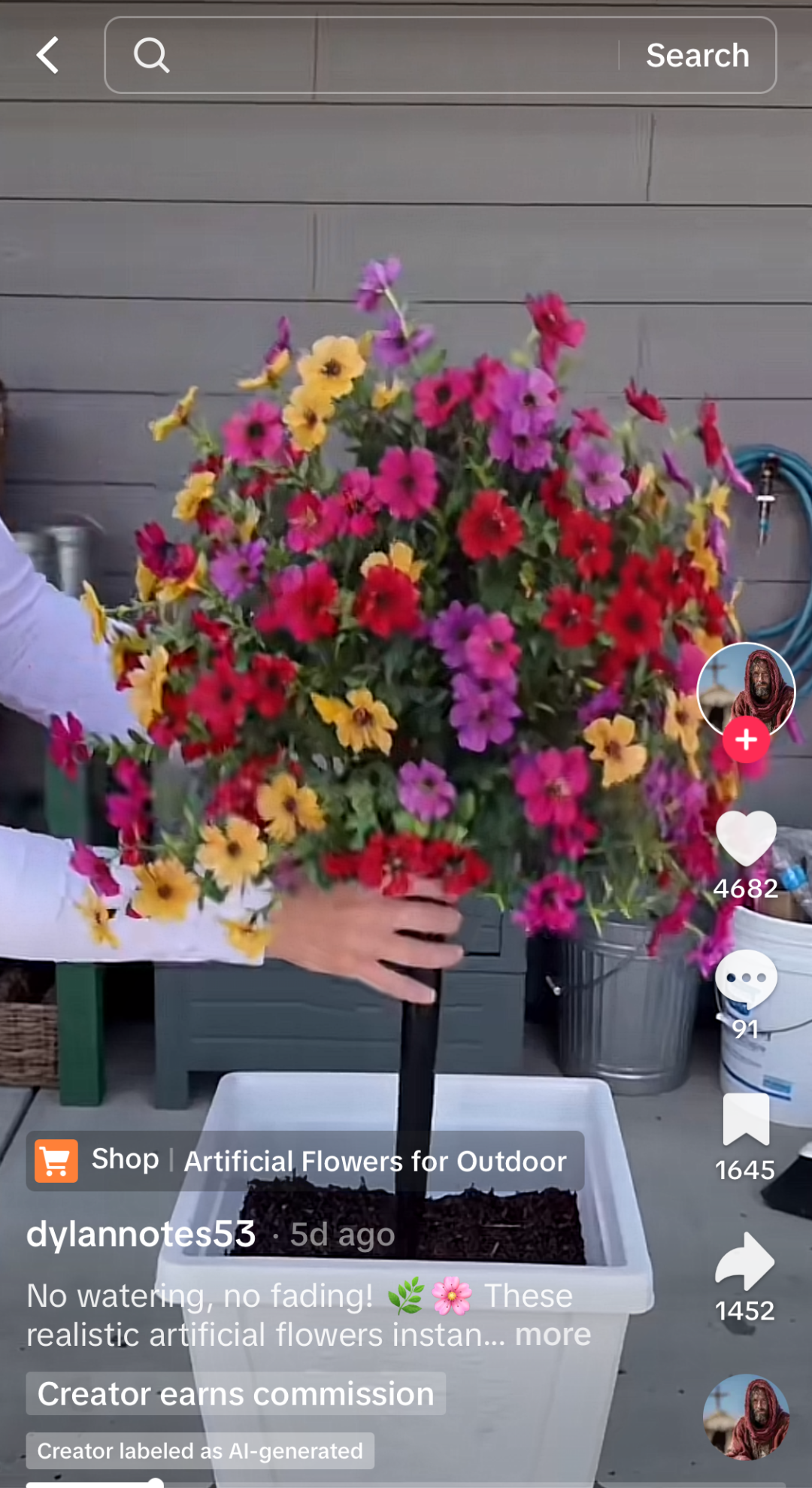Open the sound disc for this video
Image resolution: width=812 pixels, height=1488 pixels.
tap(746, 1417)
